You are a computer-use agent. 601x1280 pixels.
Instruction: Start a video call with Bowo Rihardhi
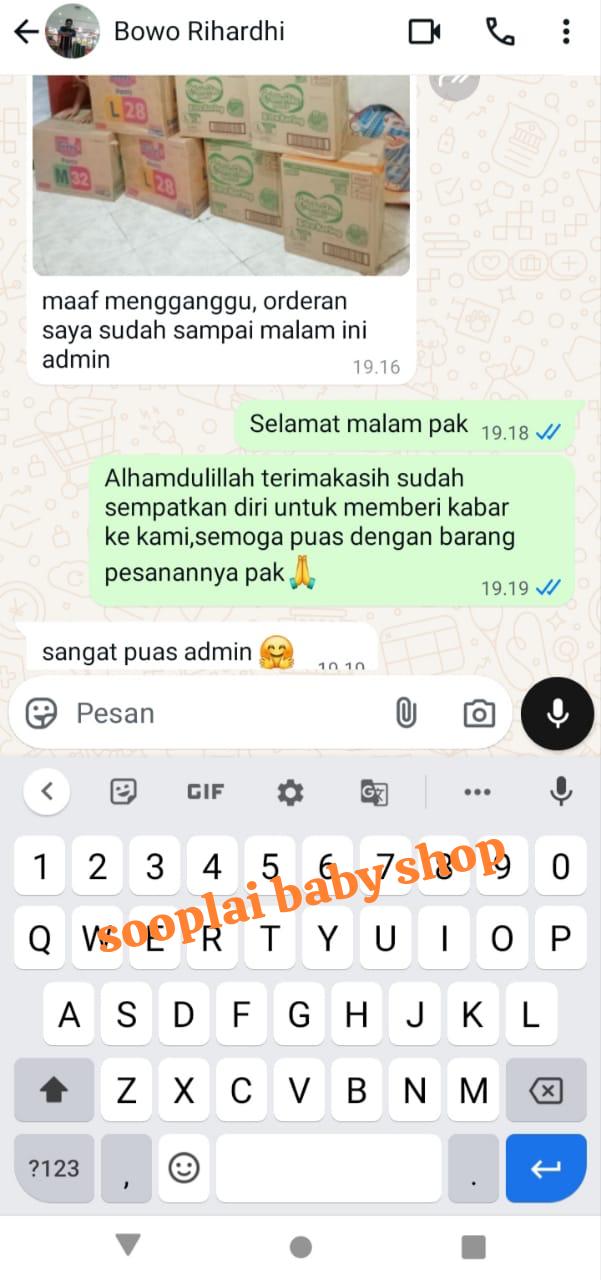(x=425, y=32)
